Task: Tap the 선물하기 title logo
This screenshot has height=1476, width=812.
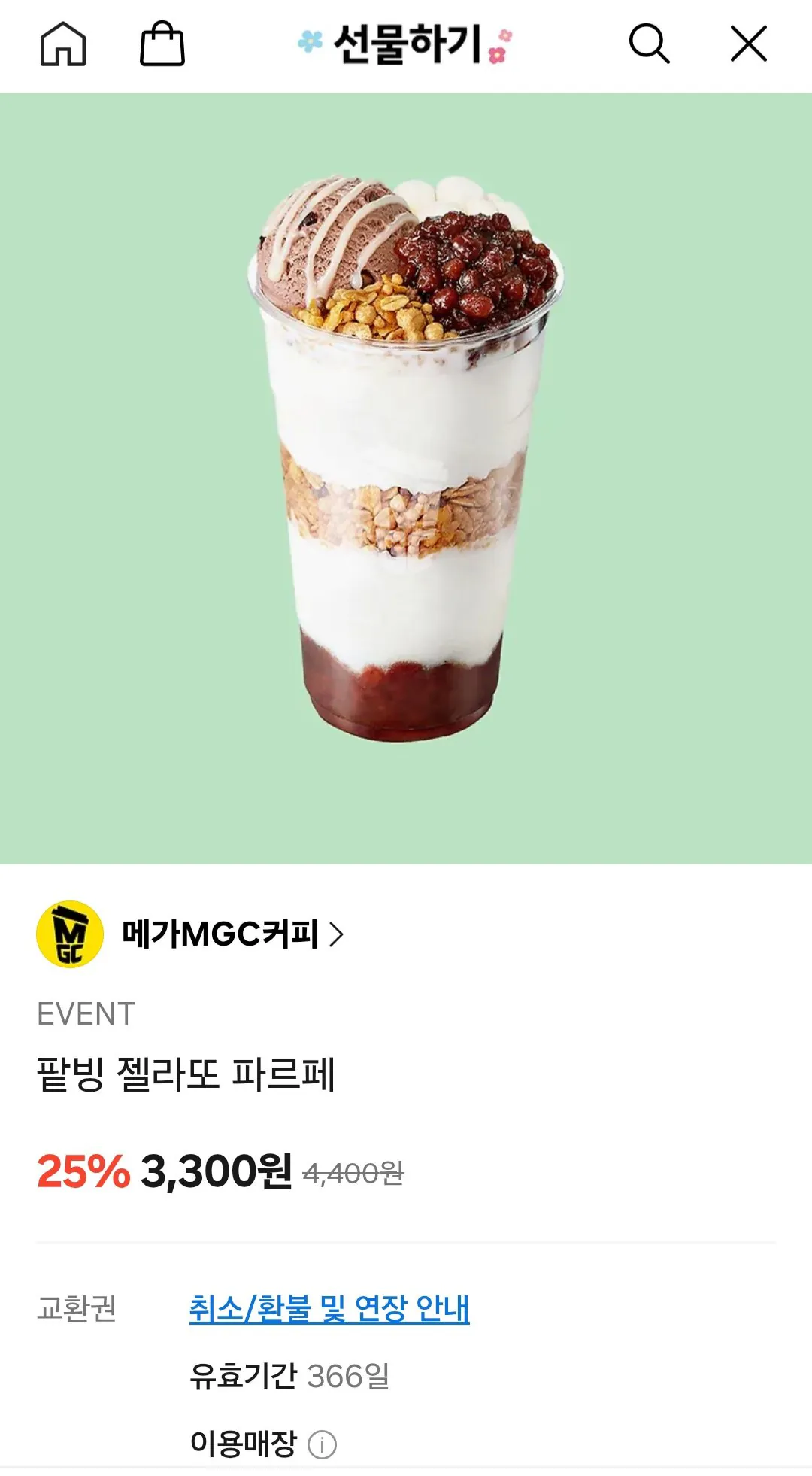Action: 406,44
